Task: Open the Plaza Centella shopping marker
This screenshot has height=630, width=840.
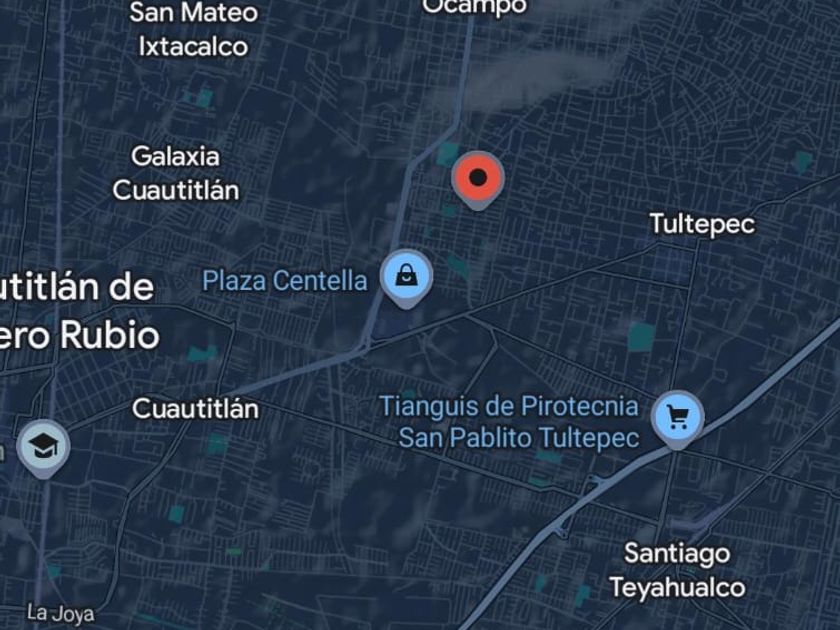Action: click(406, 276)
